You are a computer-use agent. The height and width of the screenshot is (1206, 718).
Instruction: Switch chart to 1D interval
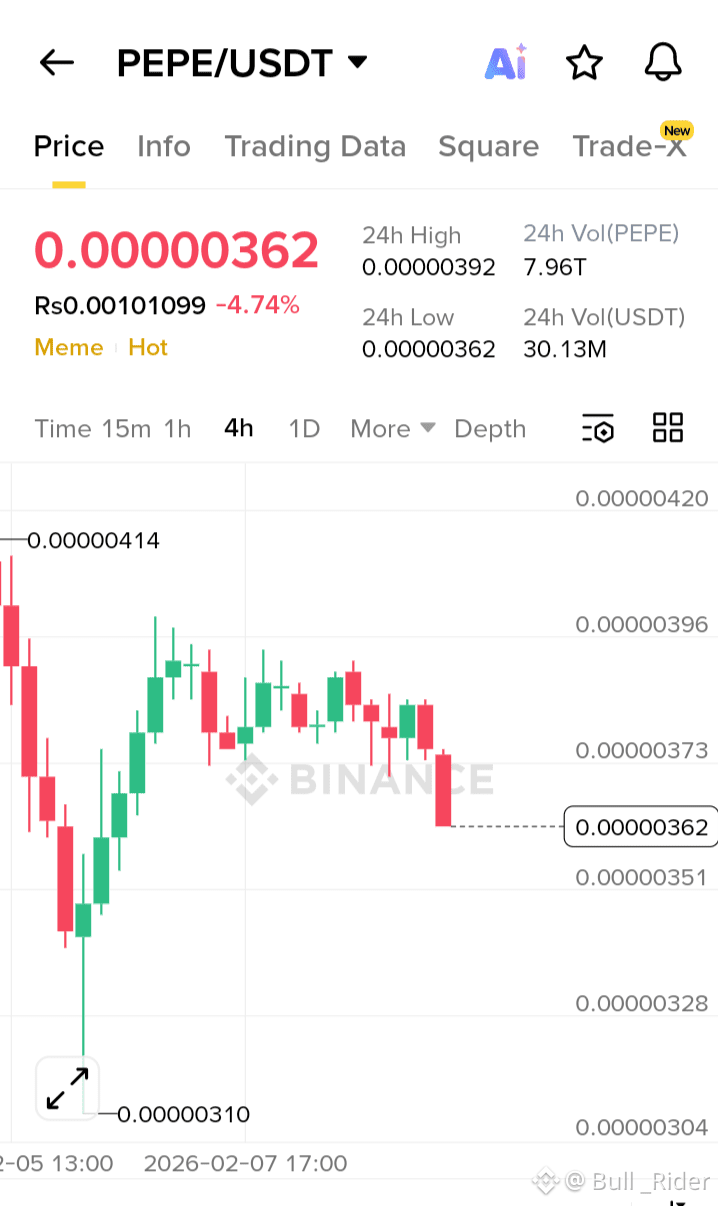[304, 429]
